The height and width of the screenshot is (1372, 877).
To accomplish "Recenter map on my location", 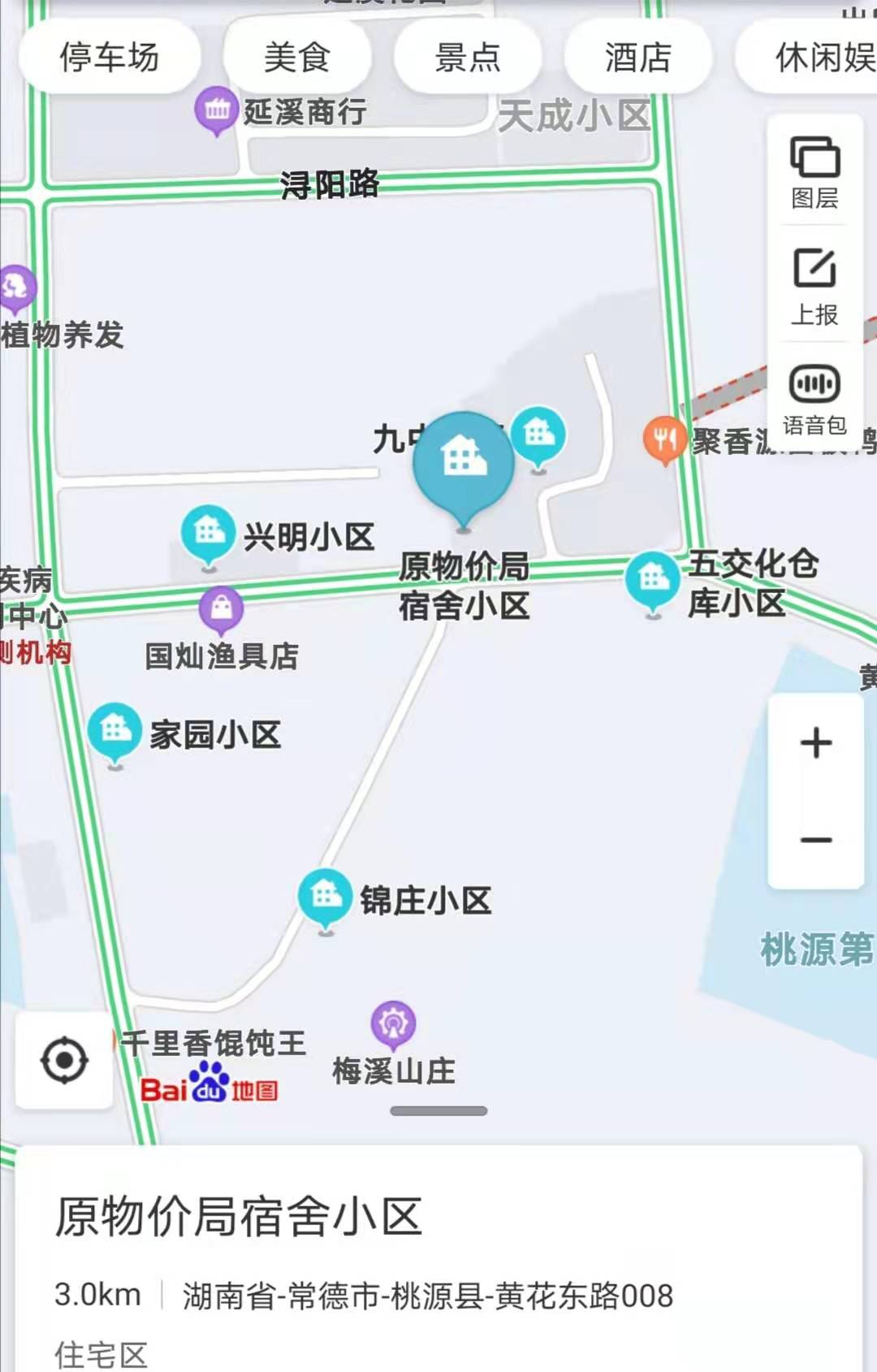I will [64, 1060].
